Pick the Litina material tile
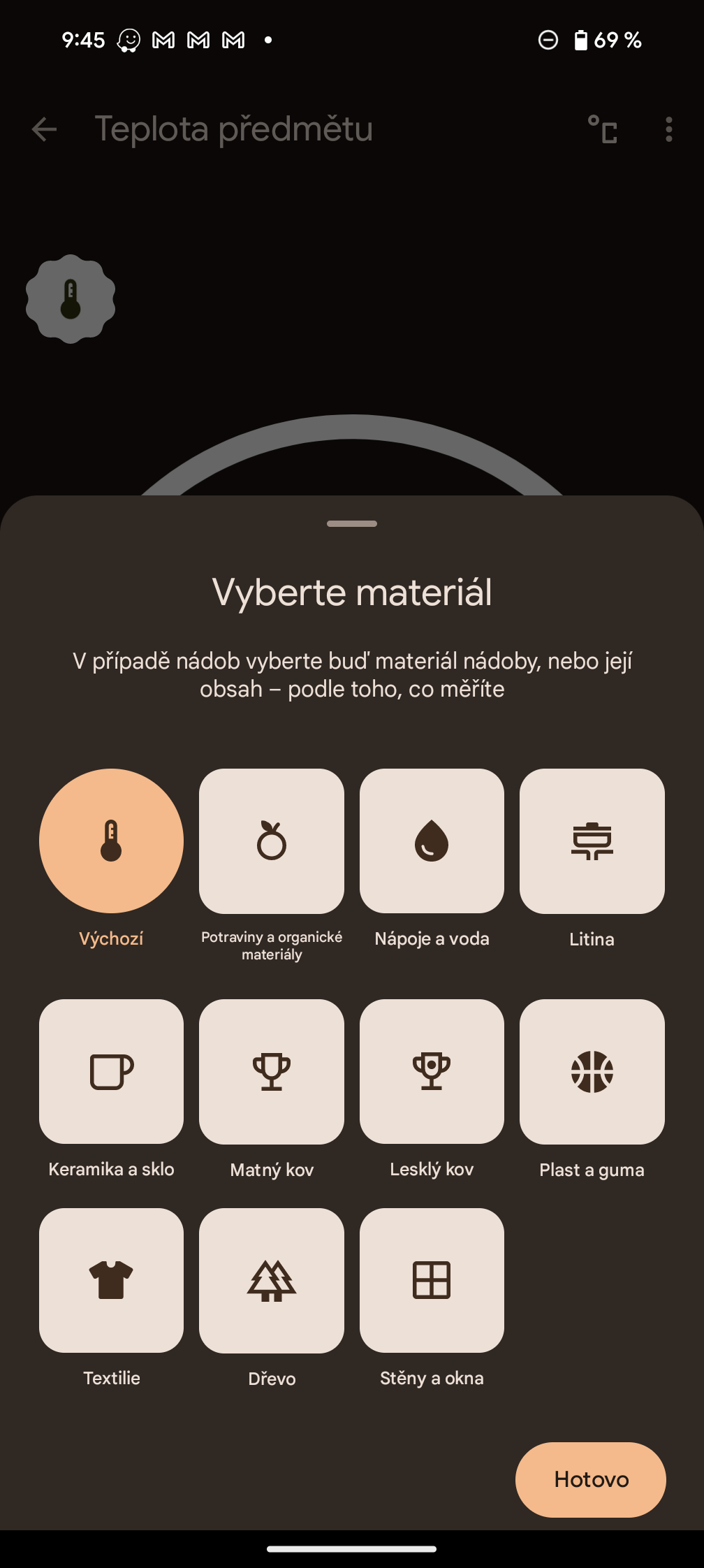 tap(592, 841)
